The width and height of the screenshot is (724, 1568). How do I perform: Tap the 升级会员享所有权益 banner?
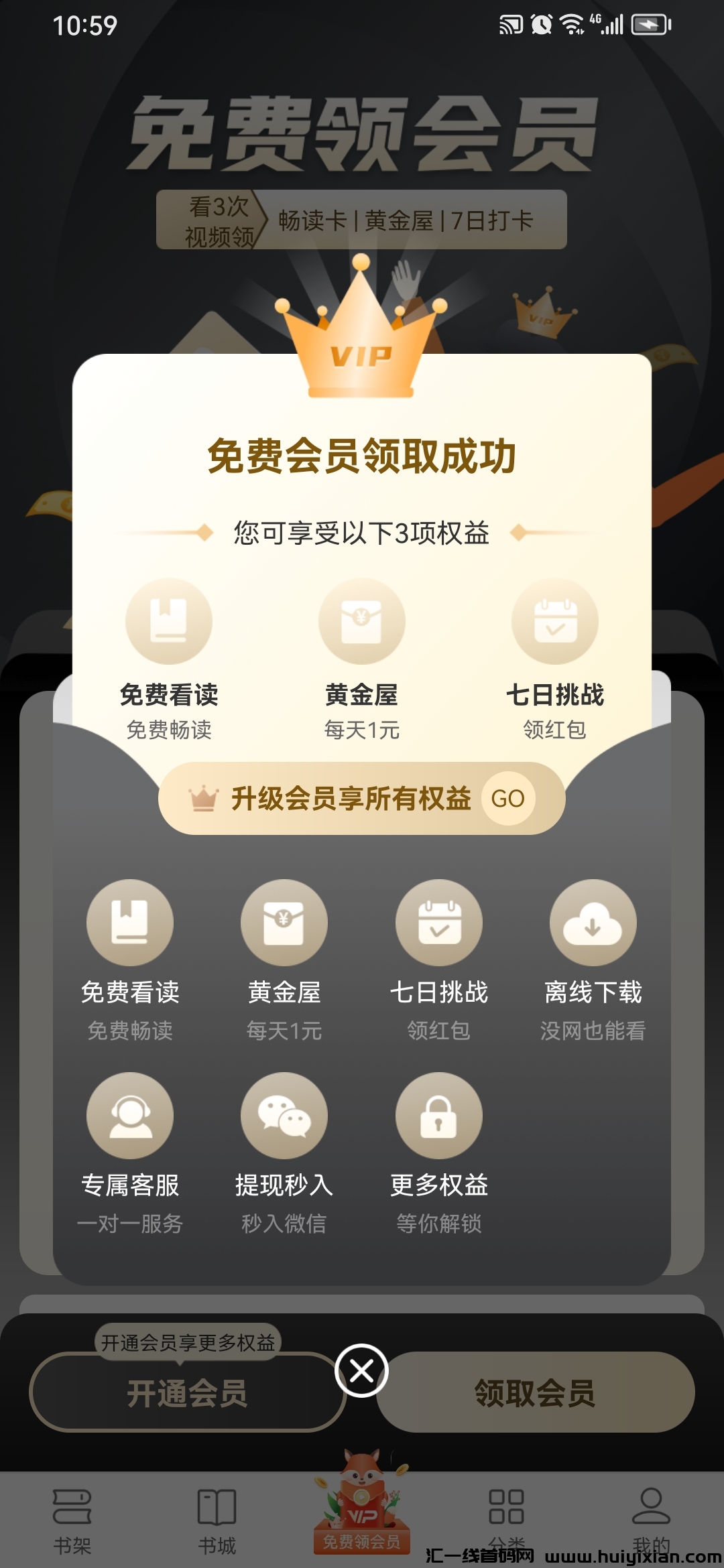tap(349, 797)
